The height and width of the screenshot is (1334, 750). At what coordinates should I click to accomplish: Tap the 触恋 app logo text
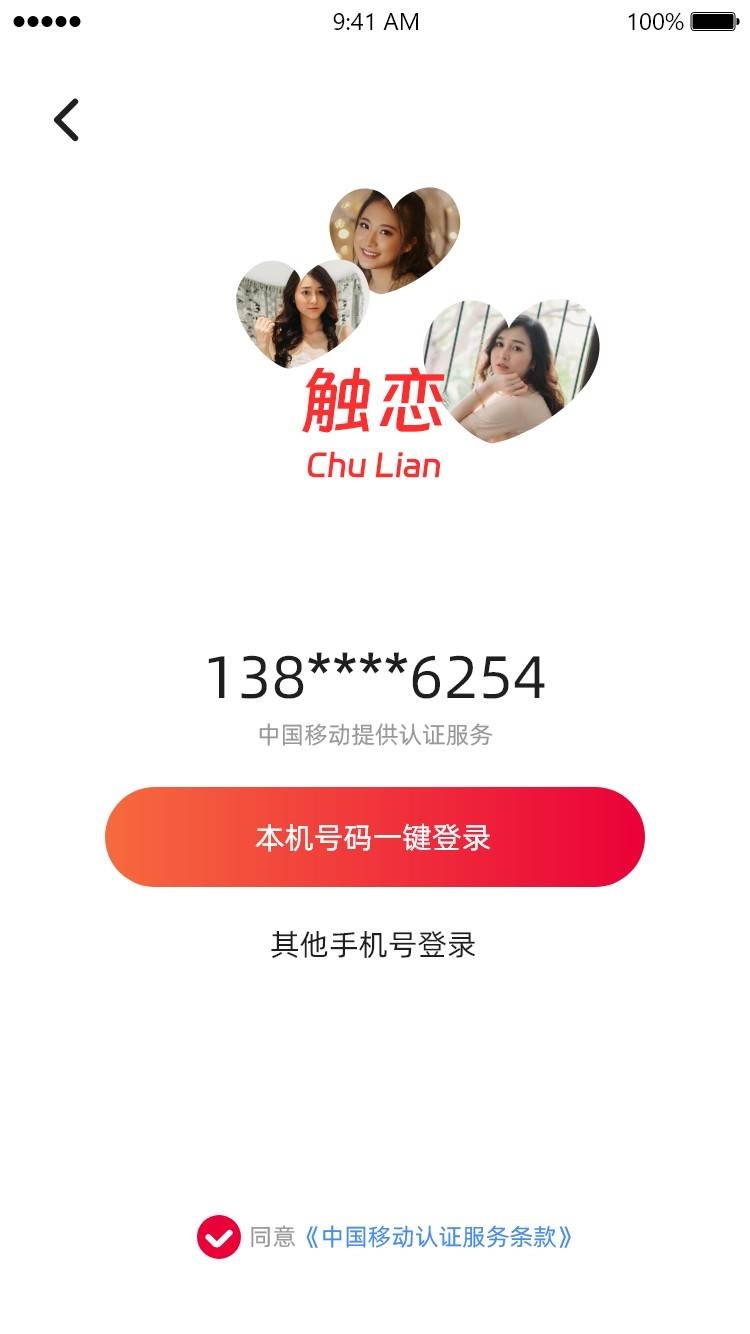[375, 400]
